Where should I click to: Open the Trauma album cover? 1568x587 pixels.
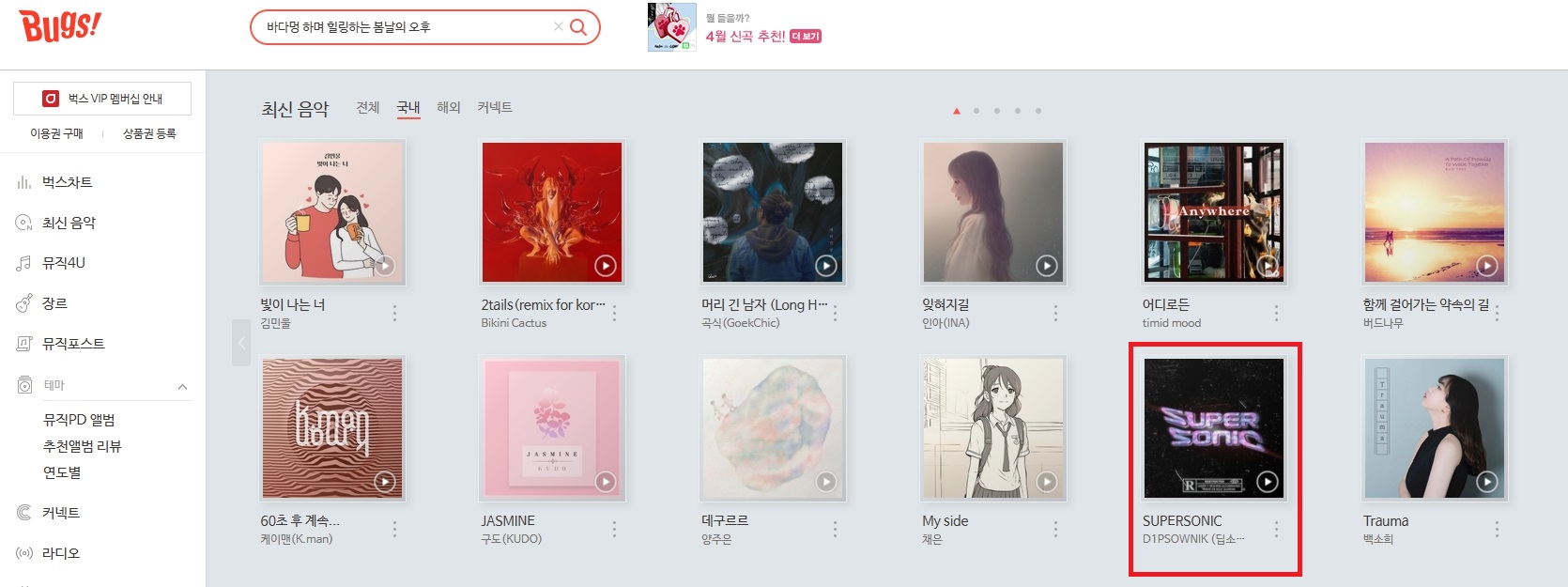[x=1434, y=428]
